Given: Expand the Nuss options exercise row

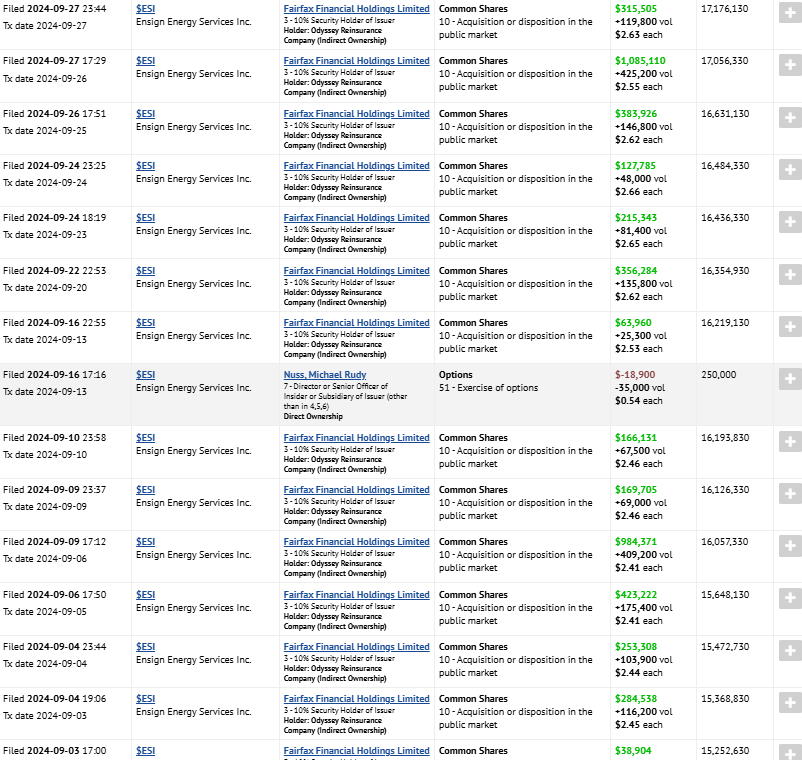Looking at the screenshot, I should point(790,379).
